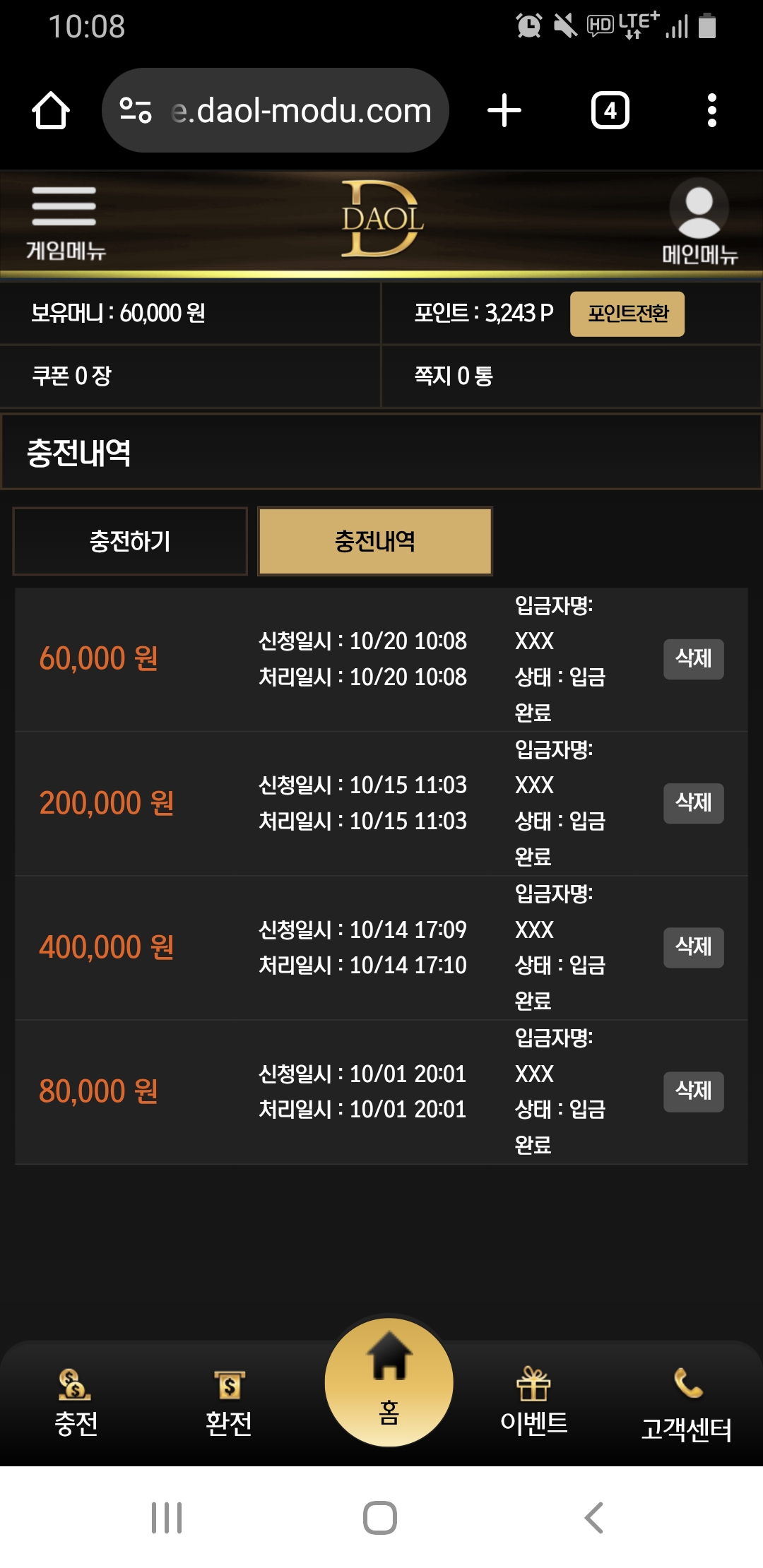Delete the 60,000 원 deposit record
This screenshot has height=1568, width=763.
(x=693, y=659)
